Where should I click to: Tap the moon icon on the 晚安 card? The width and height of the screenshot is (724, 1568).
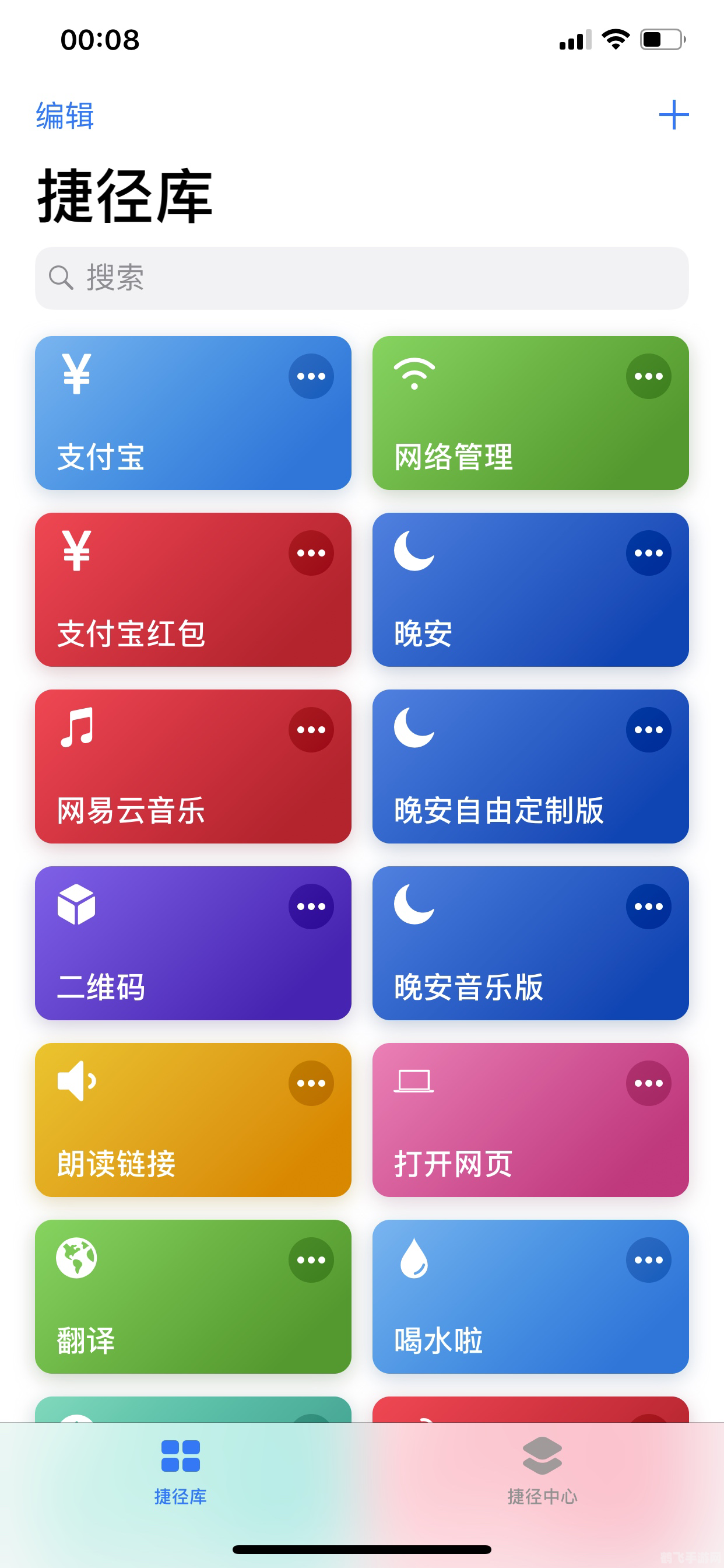click(x=413, y=552)
